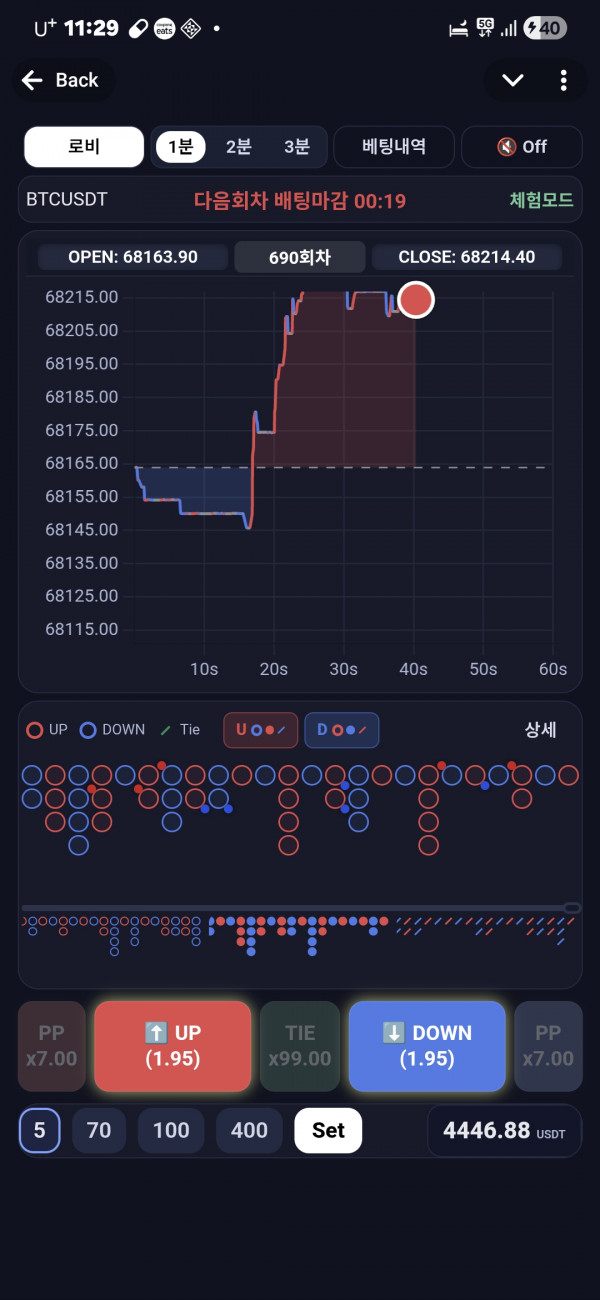Switch to the 3분 interval
The width and height of the screenshot is (600, 1300).
click(x=297, y=147)
